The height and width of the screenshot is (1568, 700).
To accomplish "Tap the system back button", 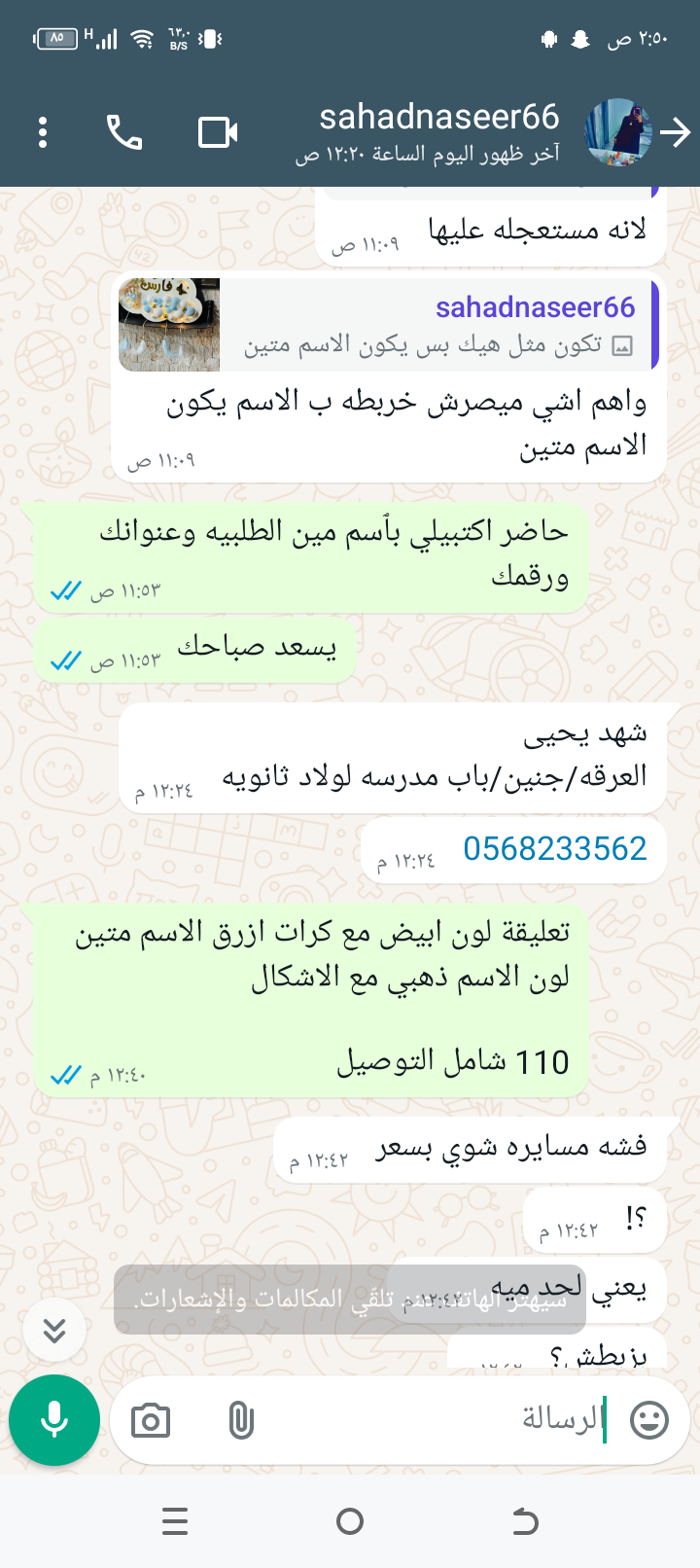I will tap(525, 1521).
